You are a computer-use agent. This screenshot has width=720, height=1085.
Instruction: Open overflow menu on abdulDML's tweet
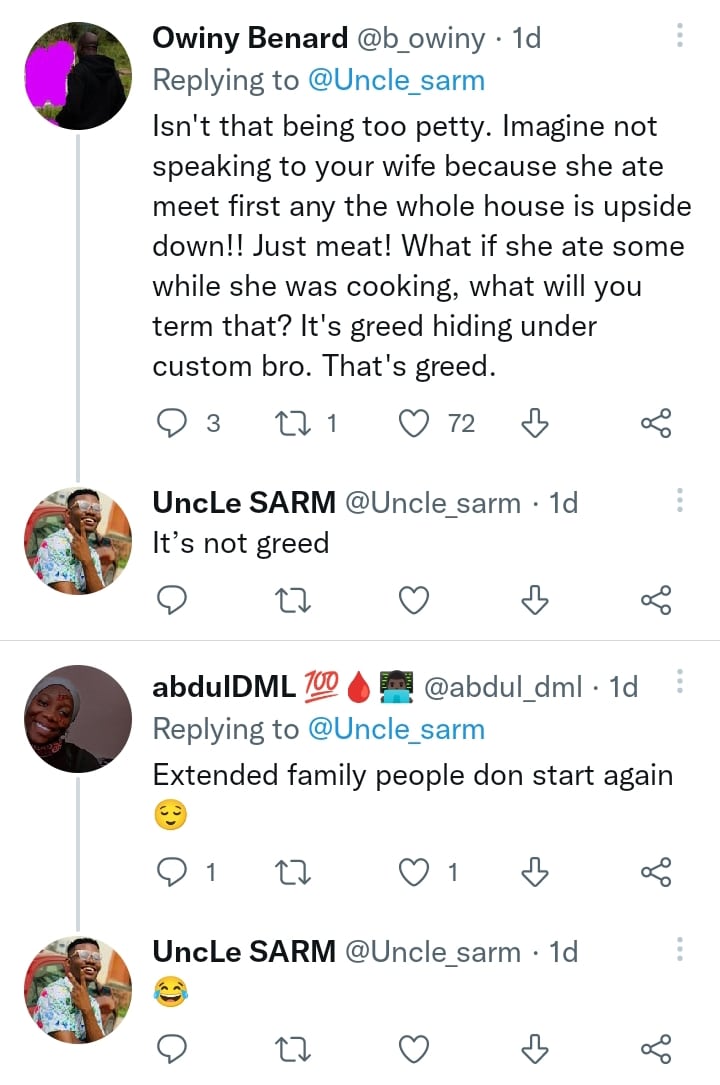680,683
